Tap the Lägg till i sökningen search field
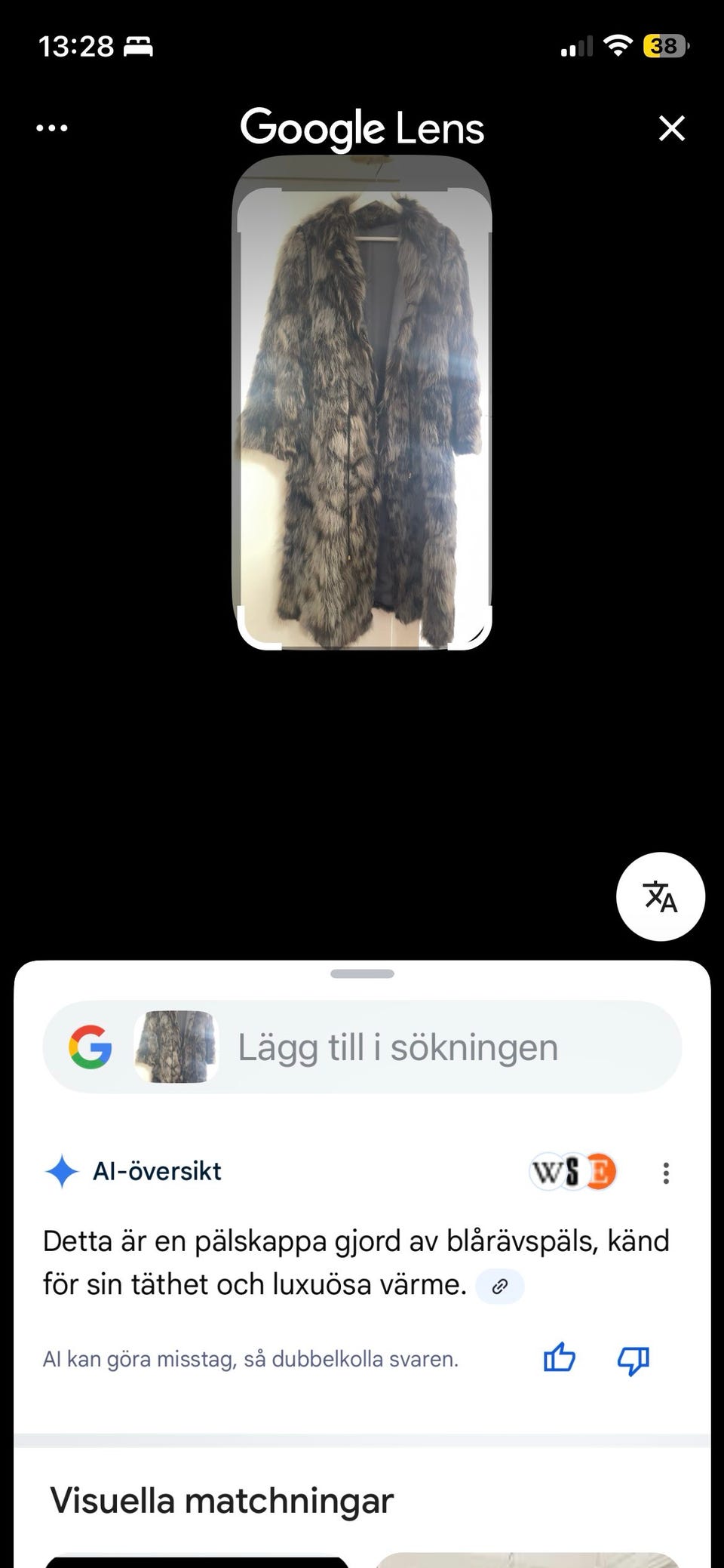 397,1046
